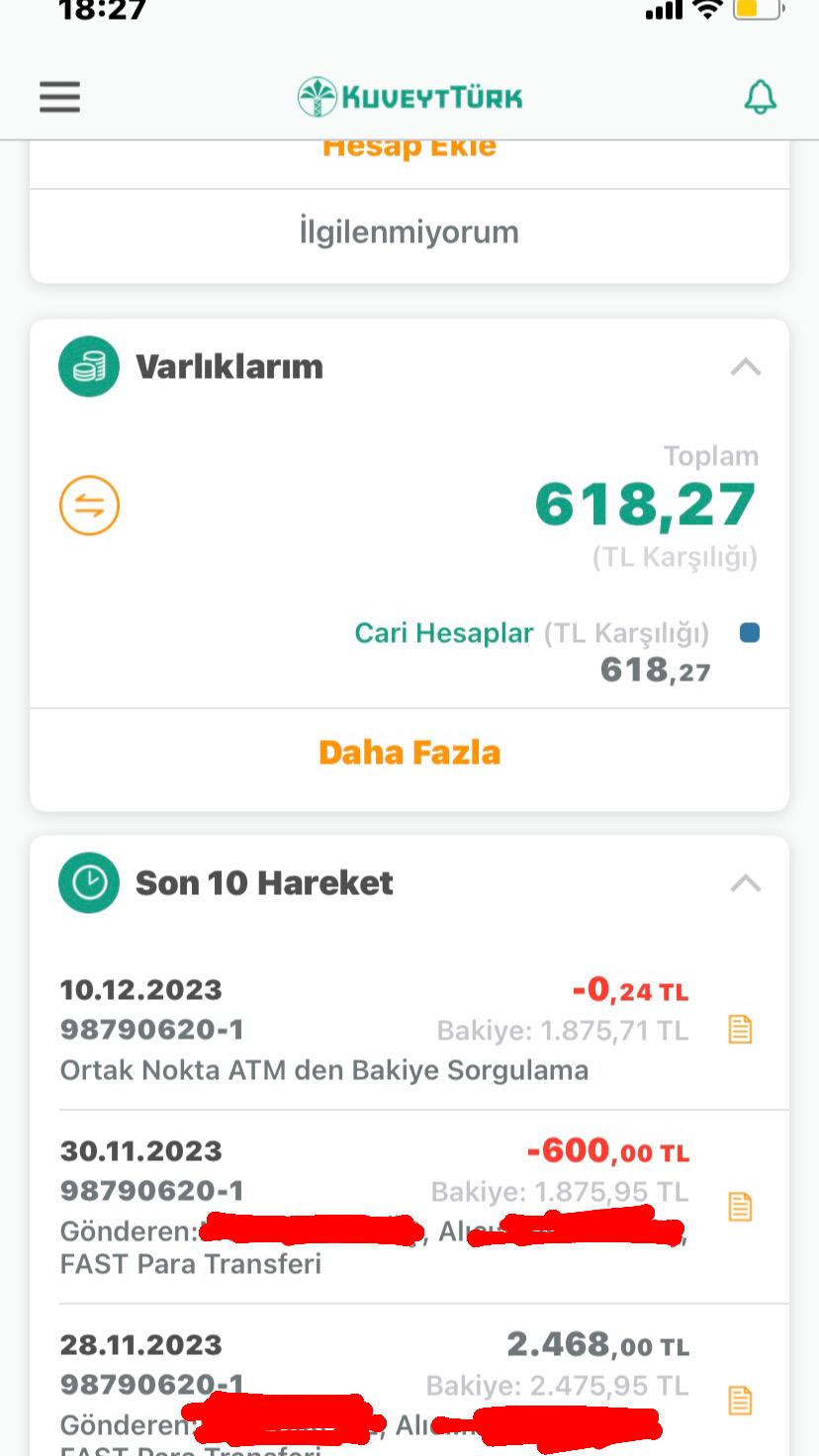Tap the Wi-Fi status icon

coord(710,10)
